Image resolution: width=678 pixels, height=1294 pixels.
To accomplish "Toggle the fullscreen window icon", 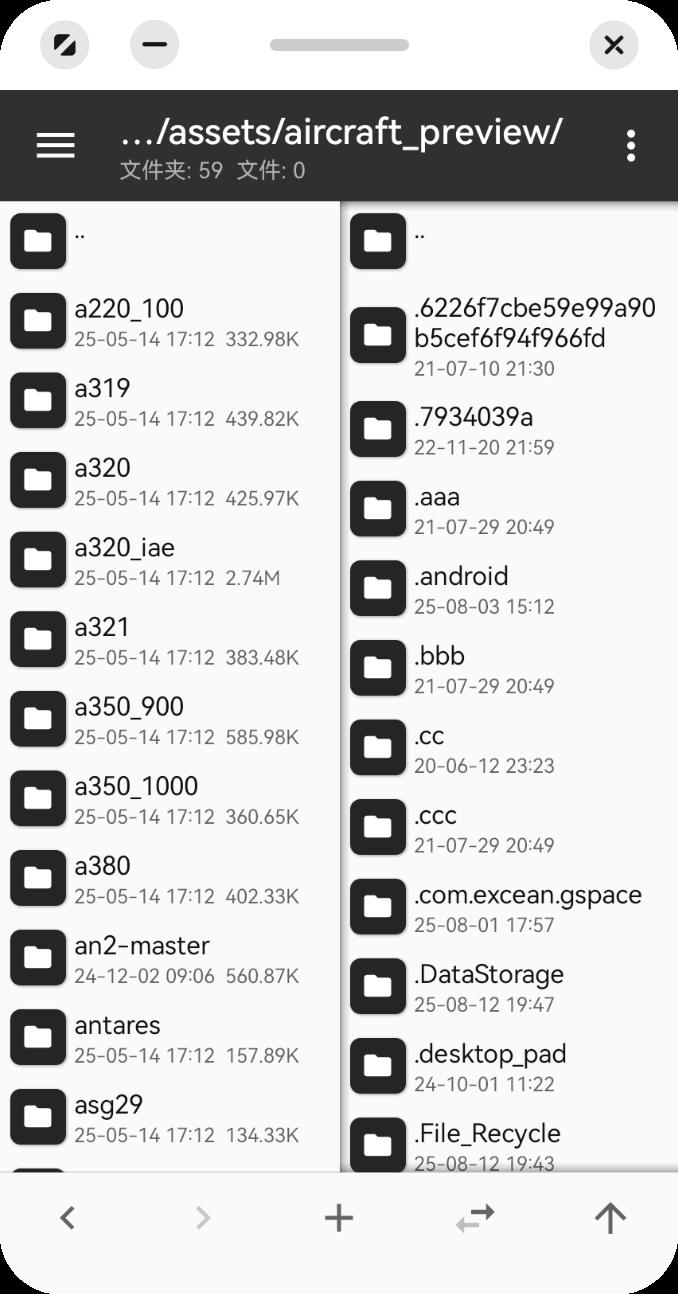I will click(64, 45).
